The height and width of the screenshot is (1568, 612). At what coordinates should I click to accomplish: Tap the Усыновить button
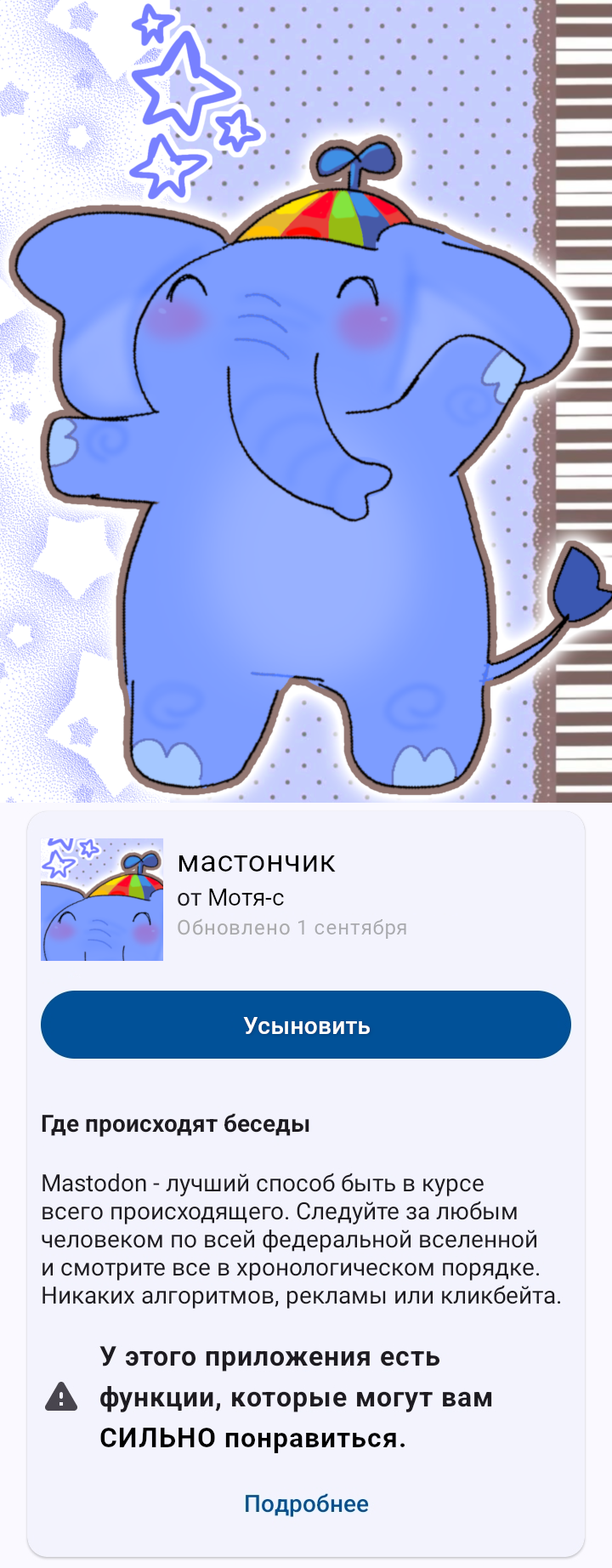(306, 1025)
